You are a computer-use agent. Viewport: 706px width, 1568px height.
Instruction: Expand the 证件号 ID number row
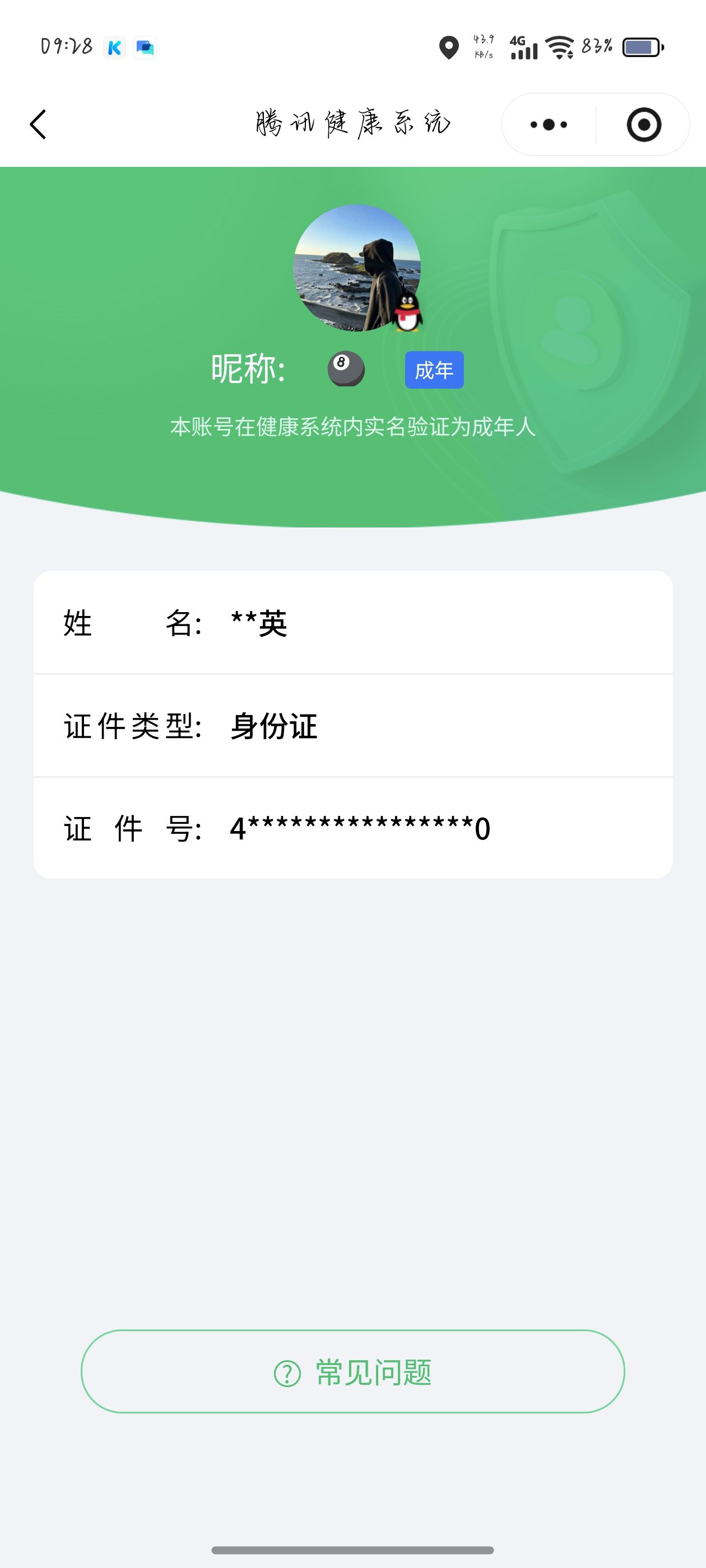(354, 828)
